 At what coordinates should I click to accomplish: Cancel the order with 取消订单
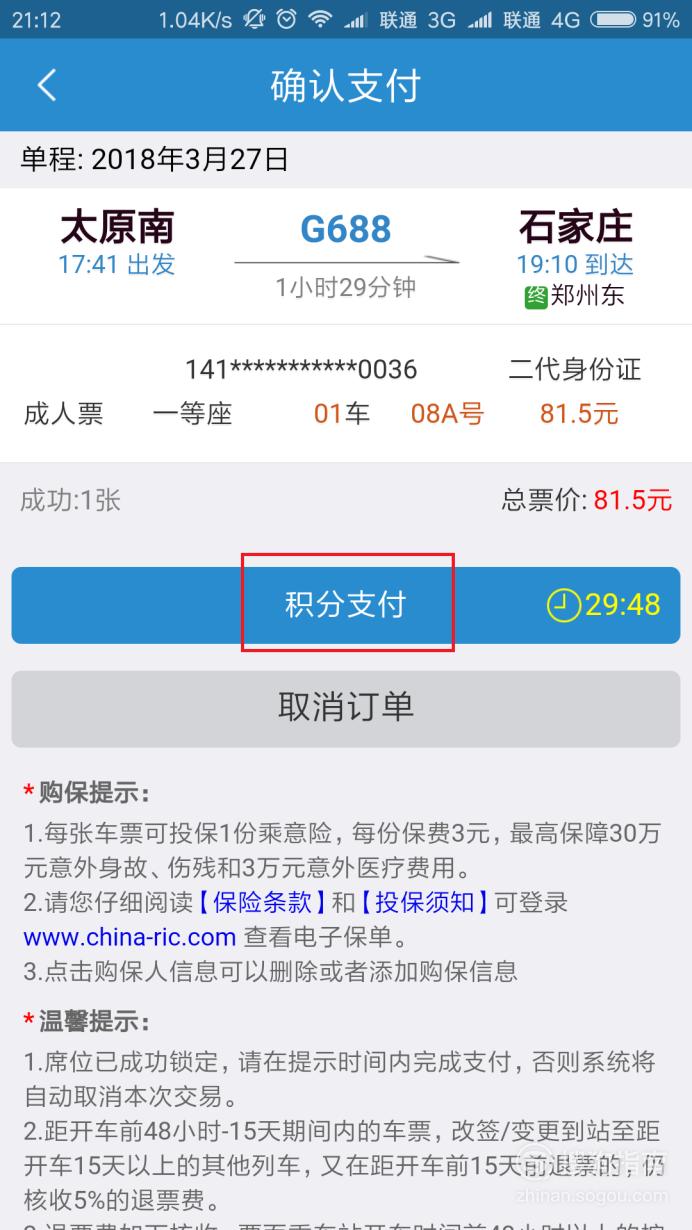346,708
